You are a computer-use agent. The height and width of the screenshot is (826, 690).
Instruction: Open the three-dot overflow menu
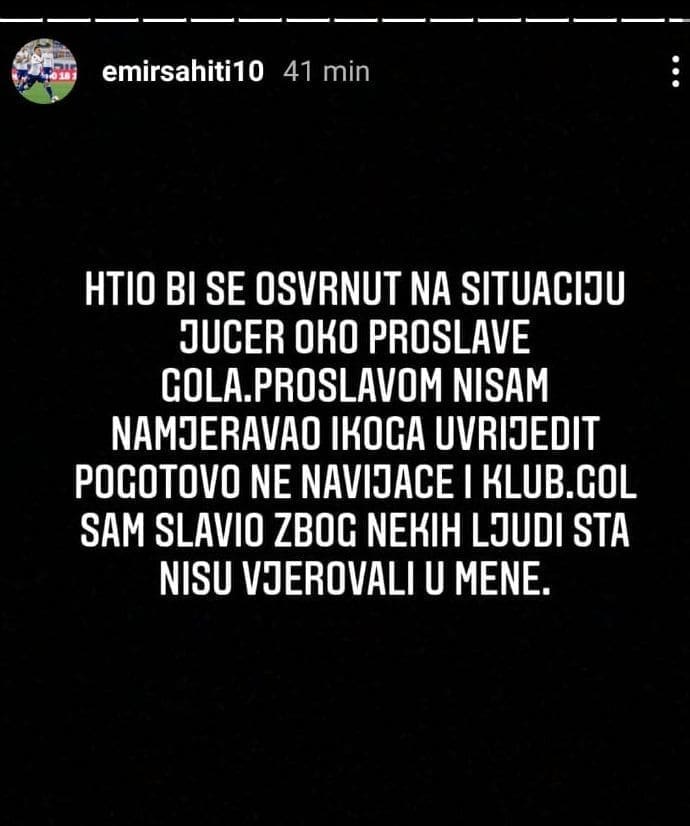[x=677, y=72]
